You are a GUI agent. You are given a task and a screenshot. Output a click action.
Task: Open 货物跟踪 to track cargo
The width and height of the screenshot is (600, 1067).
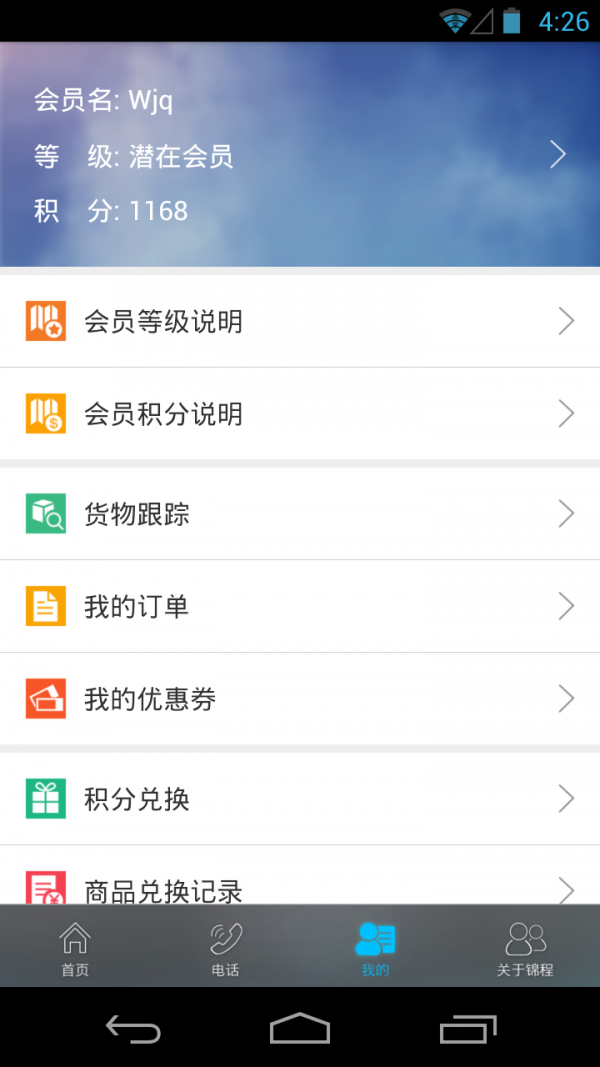tap(300, 514)
